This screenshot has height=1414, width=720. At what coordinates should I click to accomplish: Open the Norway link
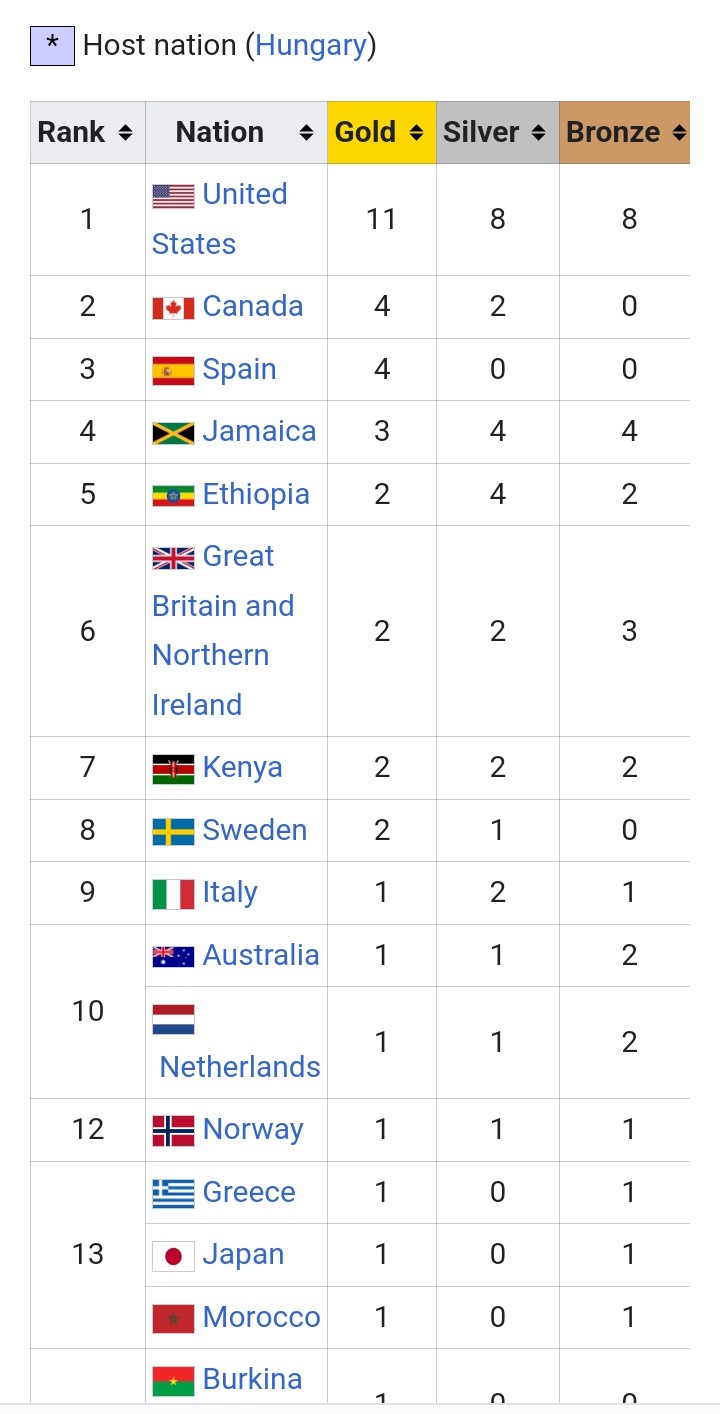click(x=253, y=1129)
